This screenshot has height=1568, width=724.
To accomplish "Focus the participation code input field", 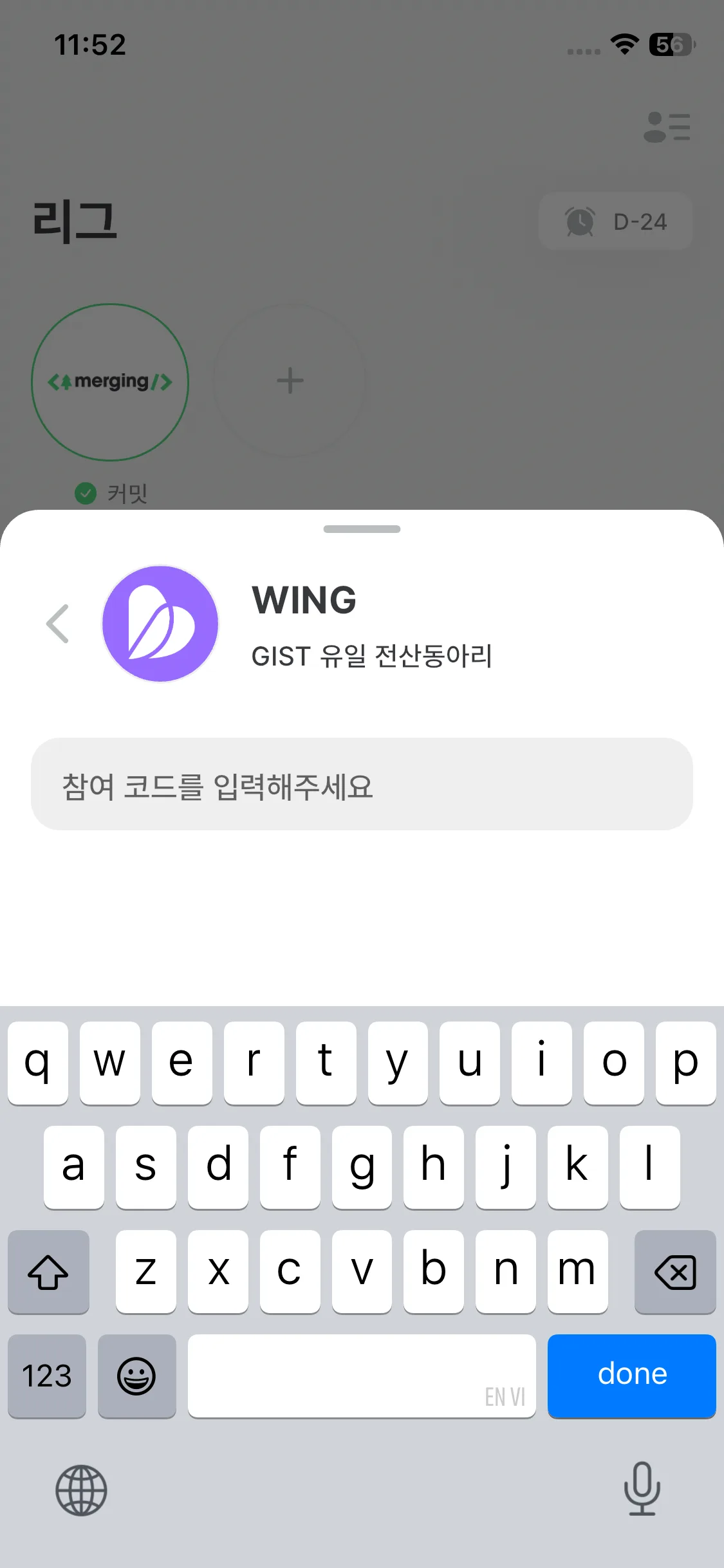I will pyautogui.click(x=362, y=784).
